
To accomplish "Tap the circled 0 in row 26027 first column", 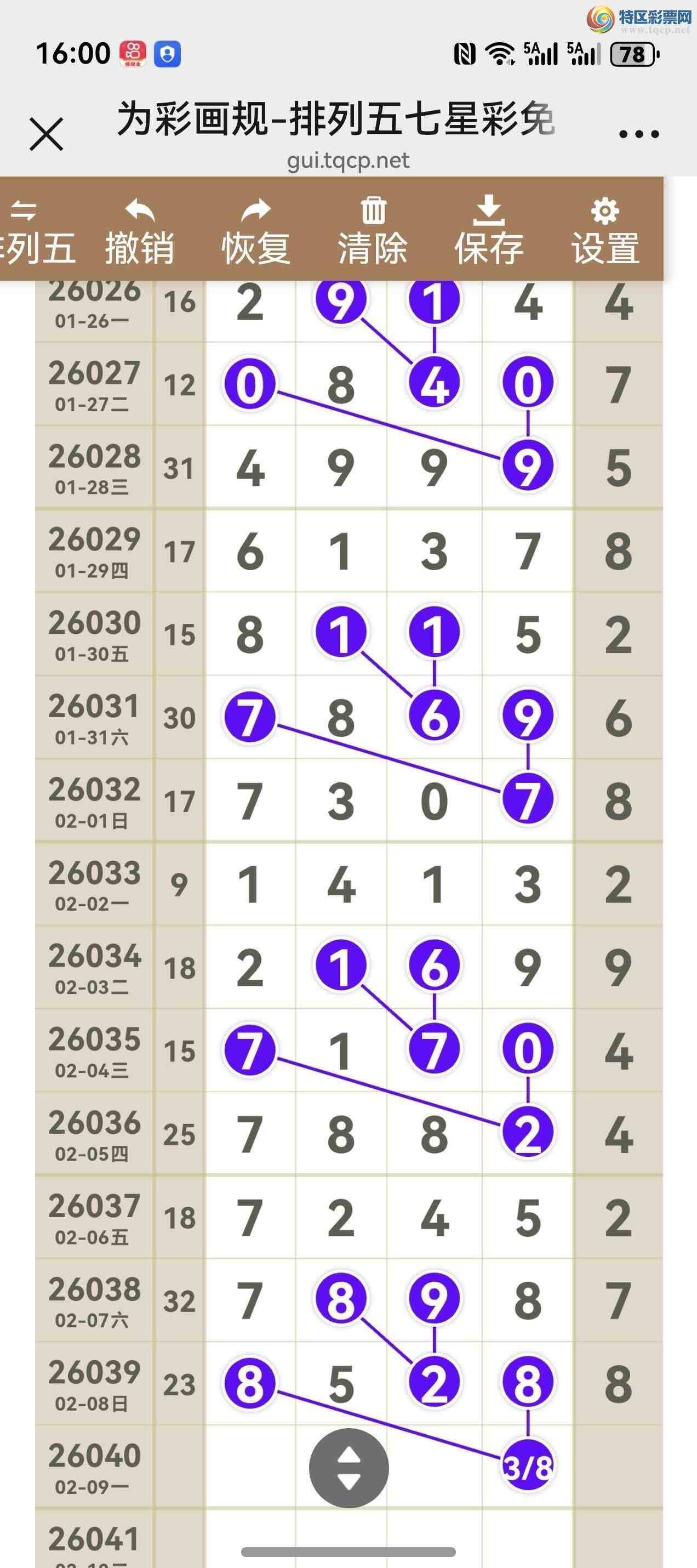I will (250, 385).
